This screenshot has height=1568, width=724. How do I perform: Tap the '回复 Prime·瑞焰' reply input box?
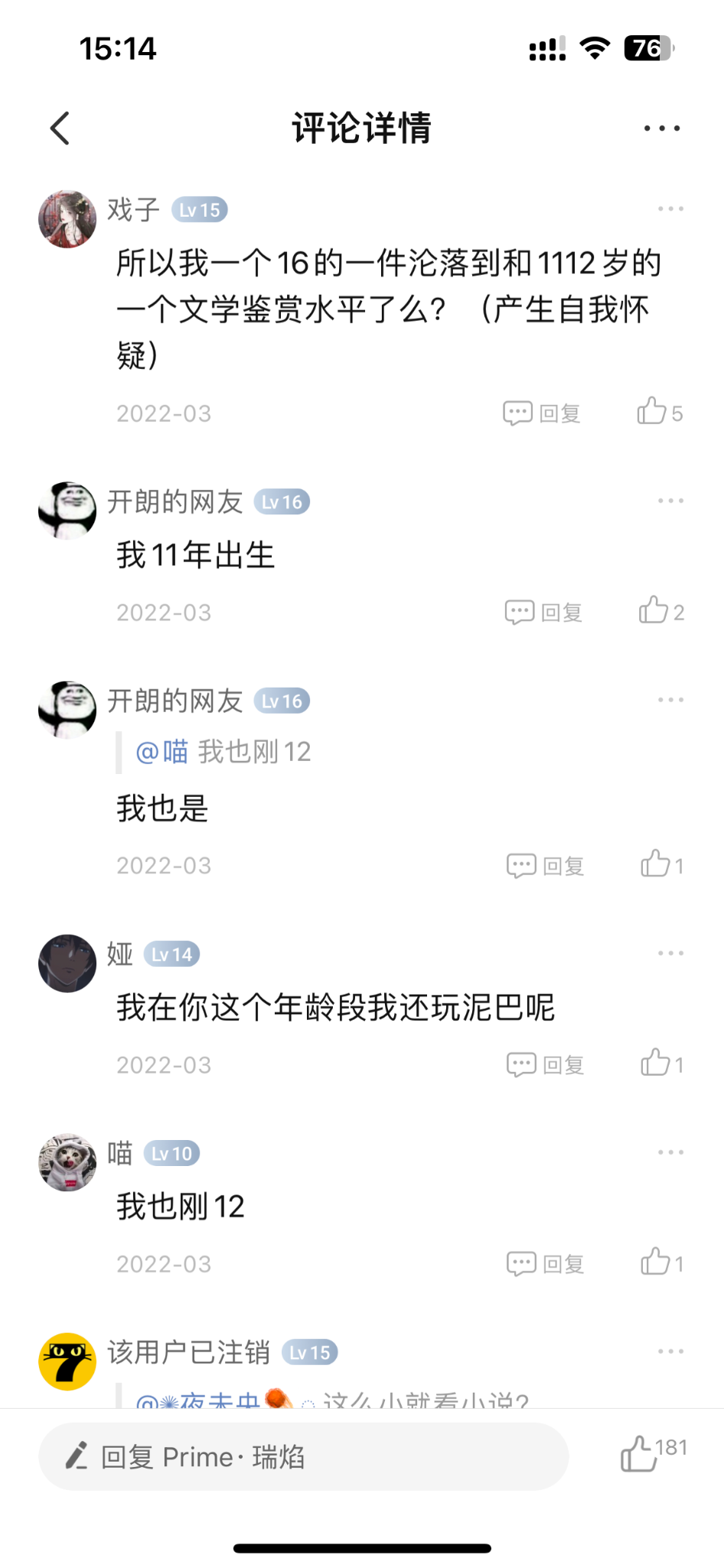tap(304, 1457)
